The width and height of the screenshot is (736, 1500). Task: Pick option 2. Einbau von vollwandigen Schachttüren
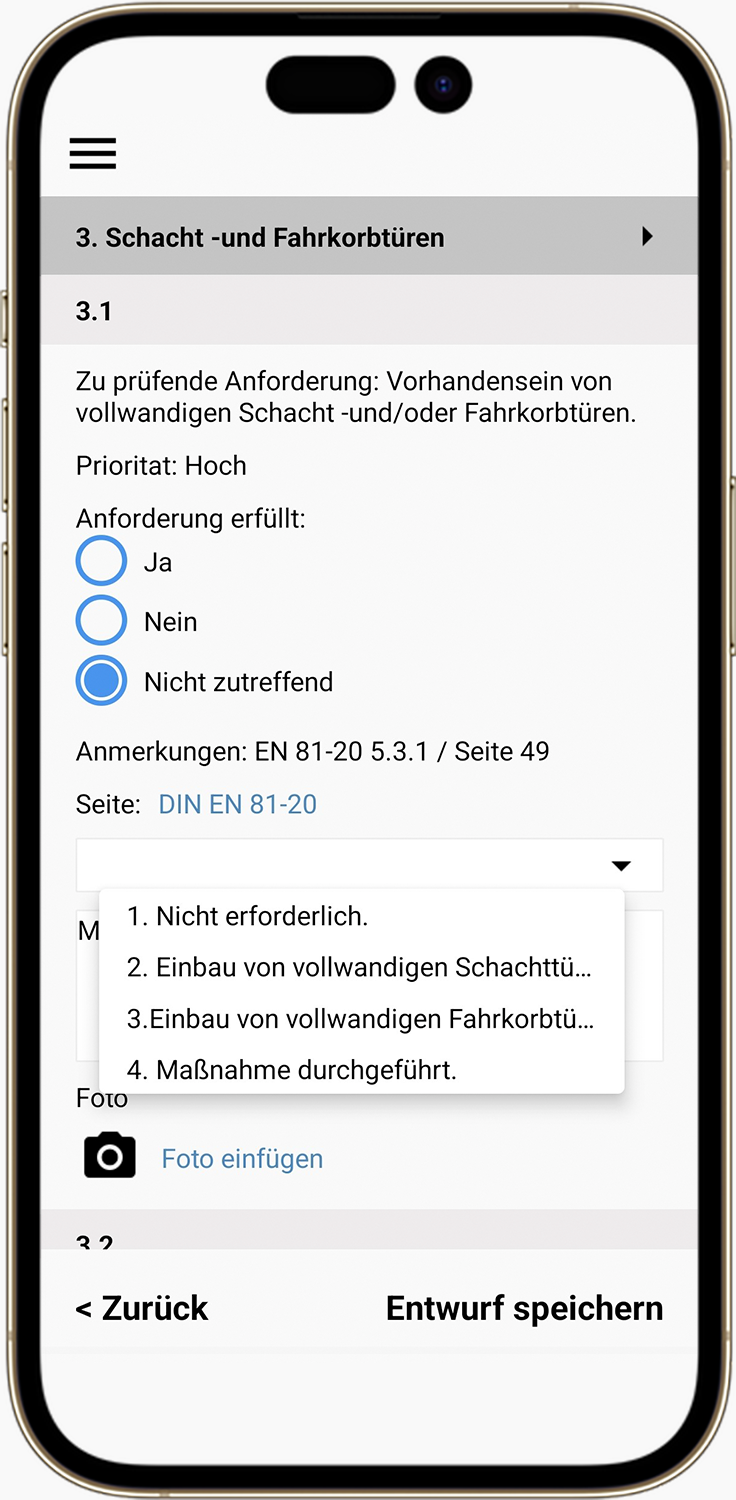358,967
